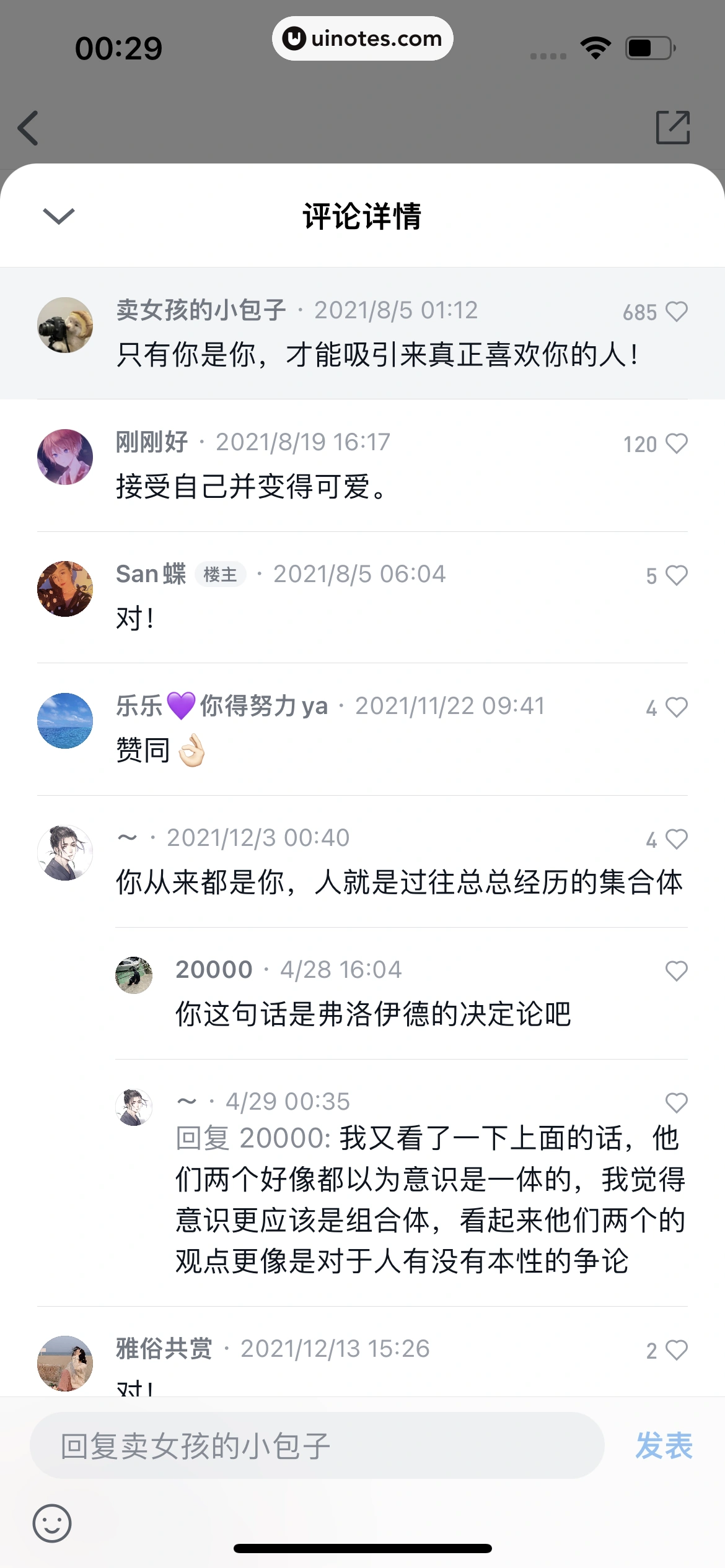725x1568 pixels.
Task: Like the top comment with 685 likes
Action: tap(677, 311)
